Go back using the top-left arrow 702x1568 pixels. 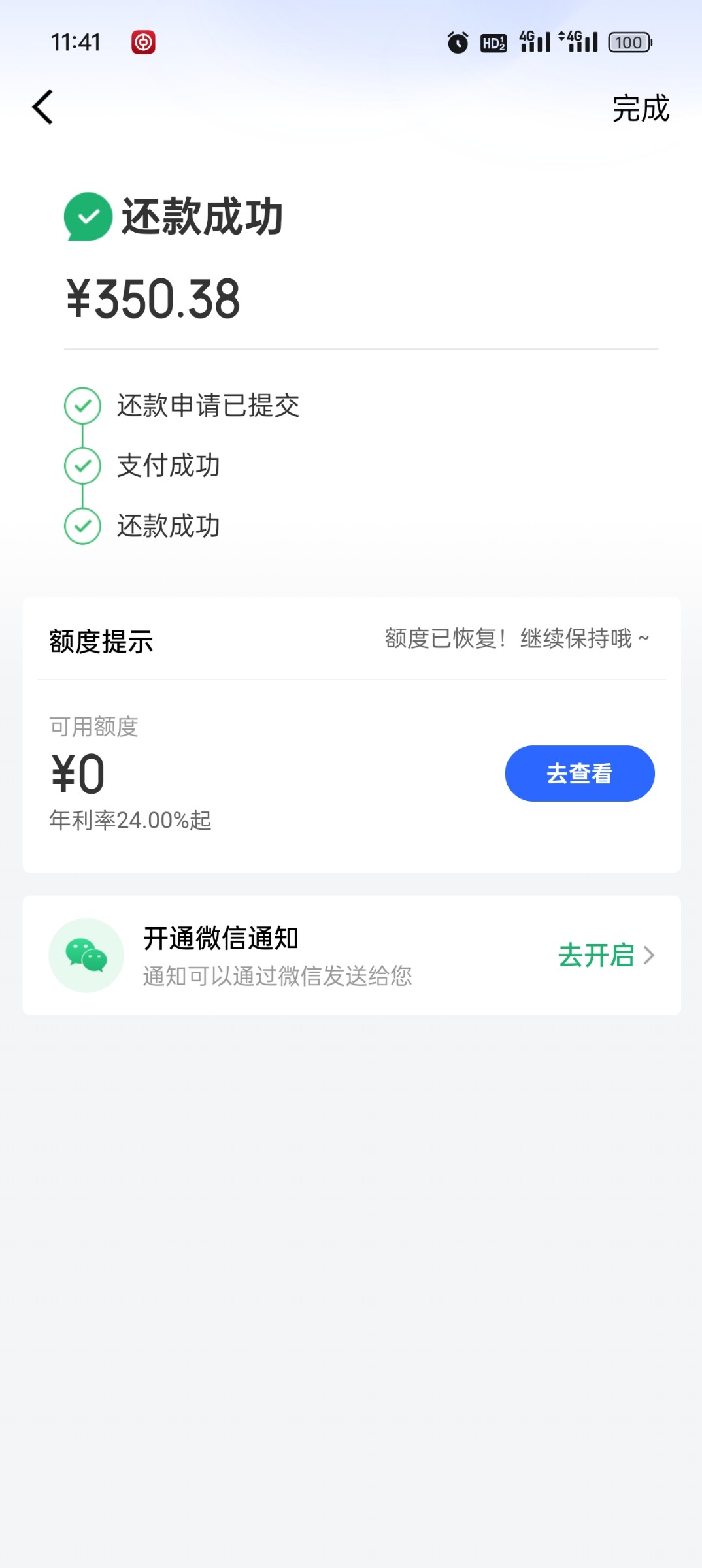point(42,107)
